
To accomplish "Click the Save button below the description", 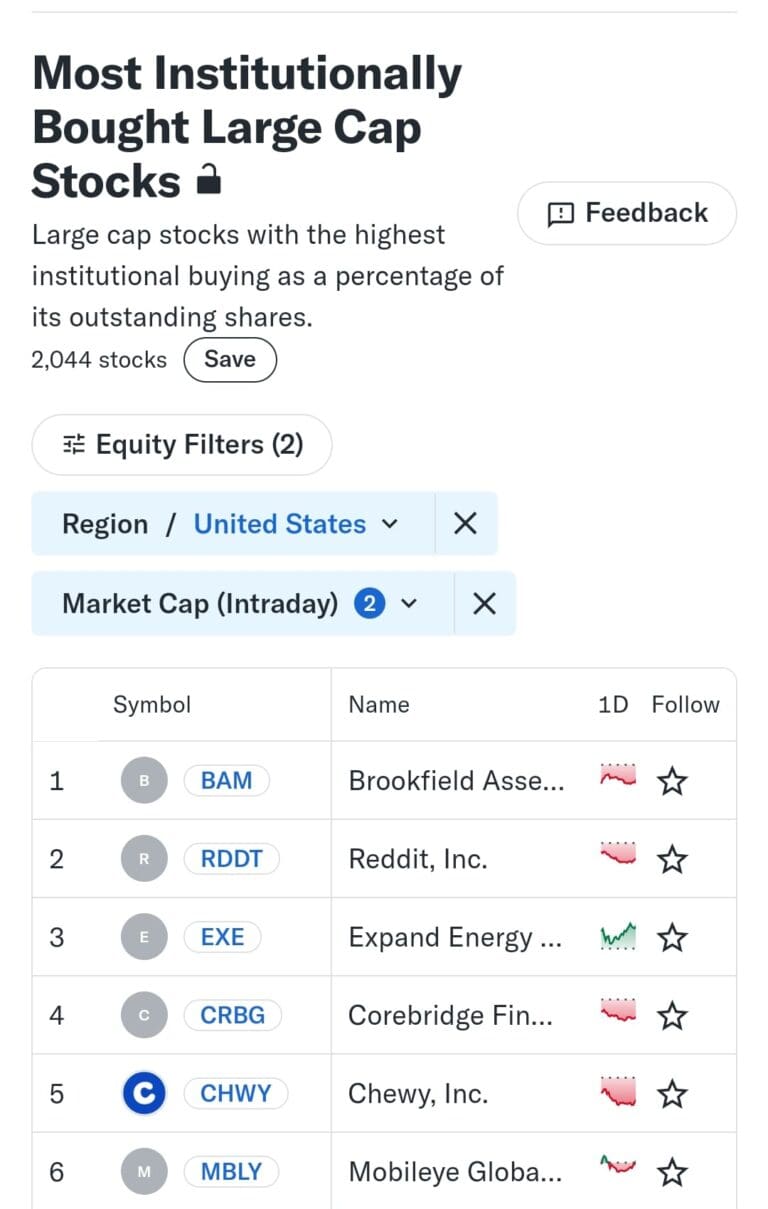I will (x=230, y=359).
